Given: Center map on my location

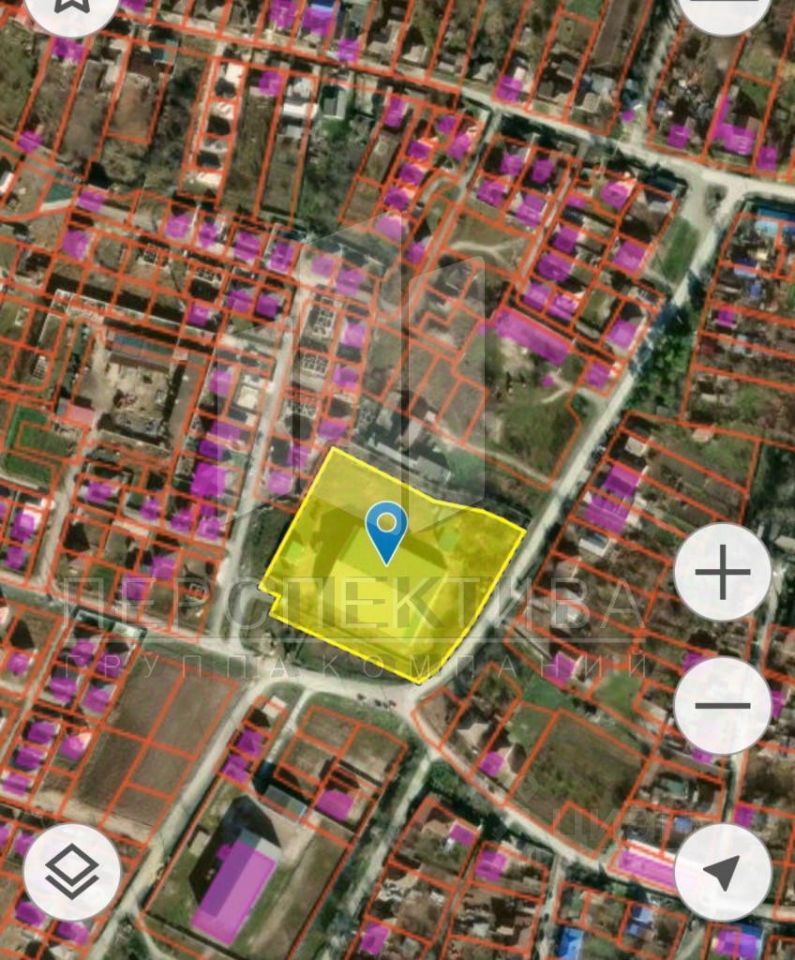Looking at the screenshot, I should [722, 872].
